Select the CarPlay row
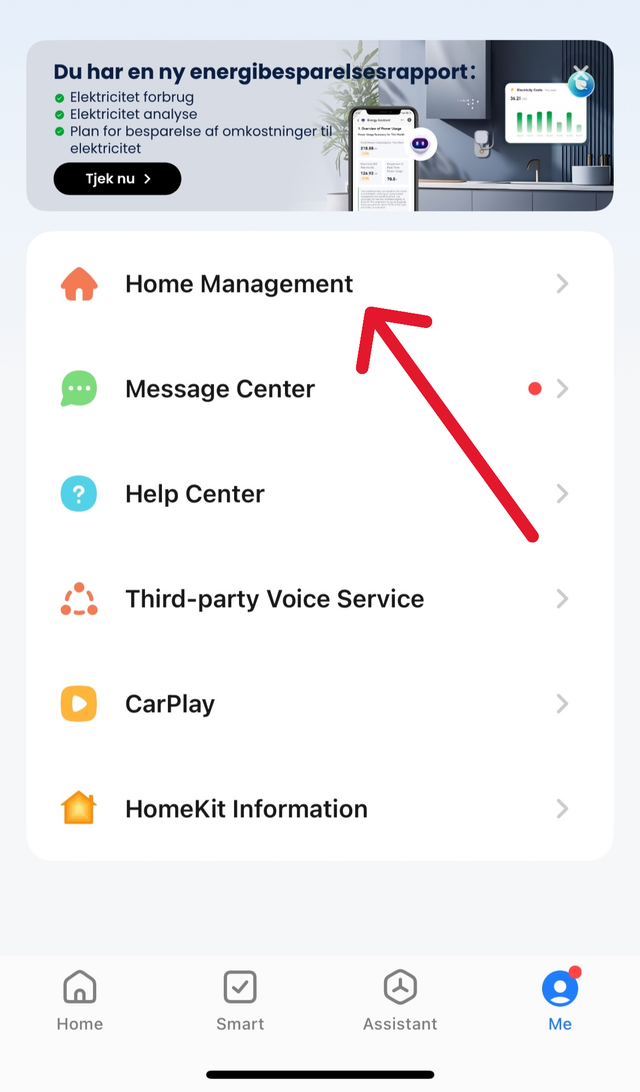The width and height of the screenshot is (640, 1092). click(x=170, y=704)
